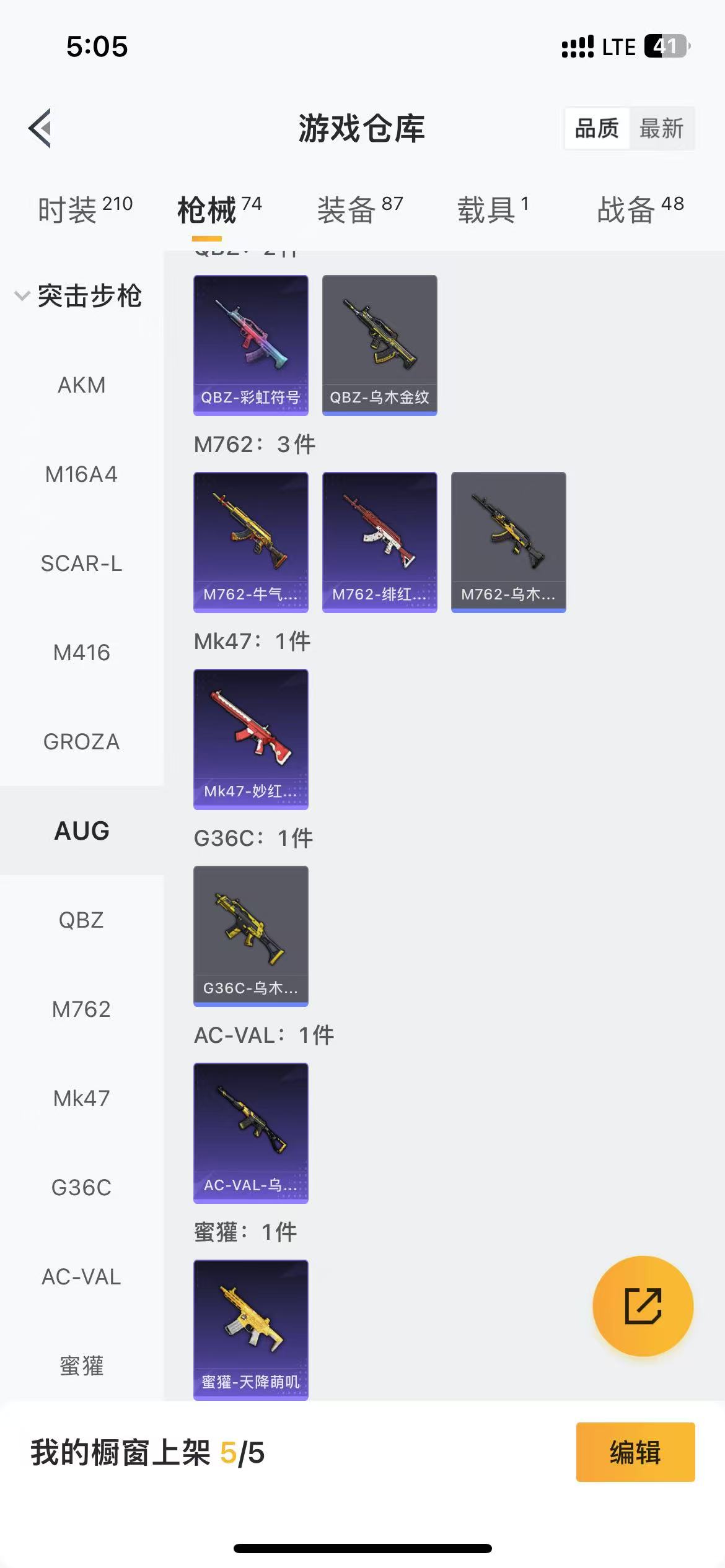
Task: Collapse the 突击步枪 category
Action: point(78,296)
